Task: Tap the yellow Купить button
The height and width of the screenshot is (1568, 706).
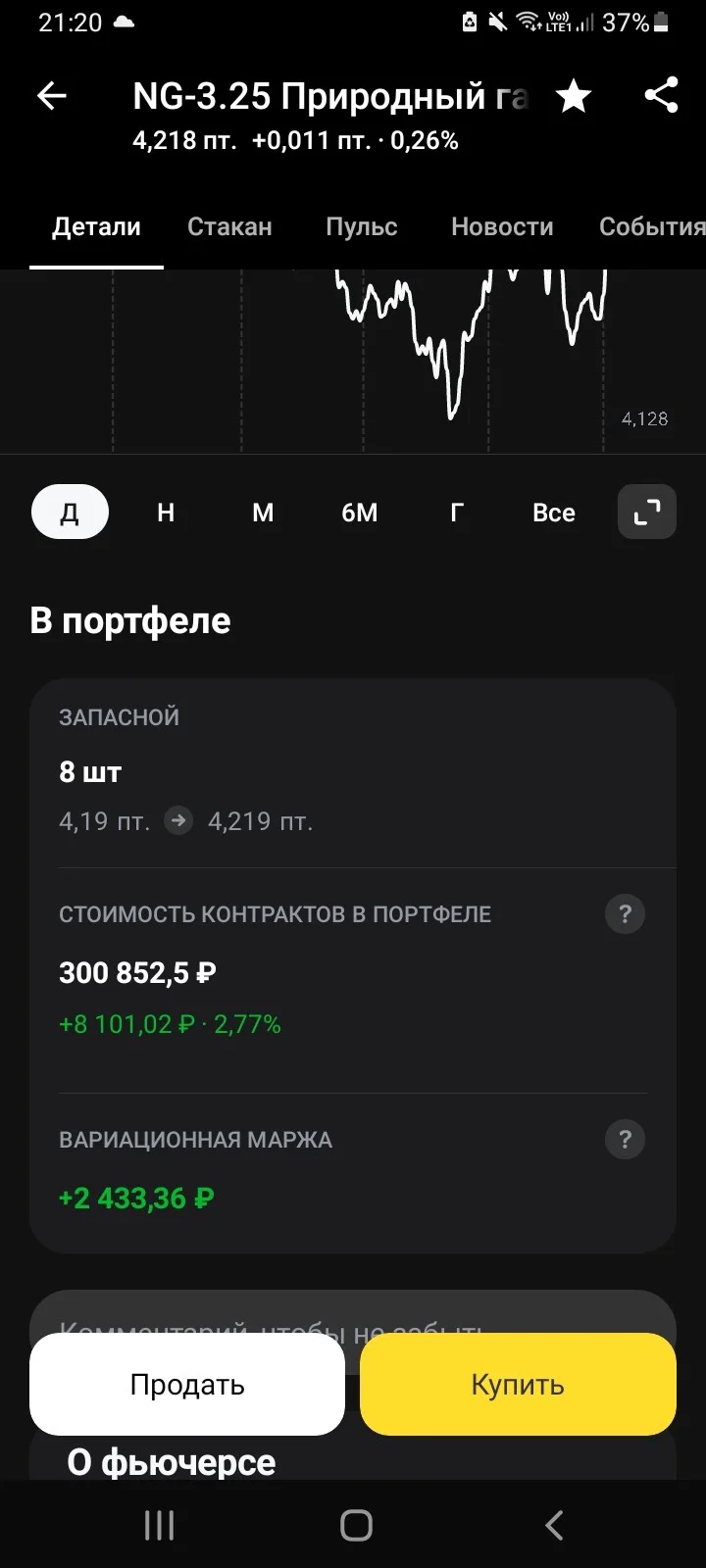Action: pos(518,1385)
